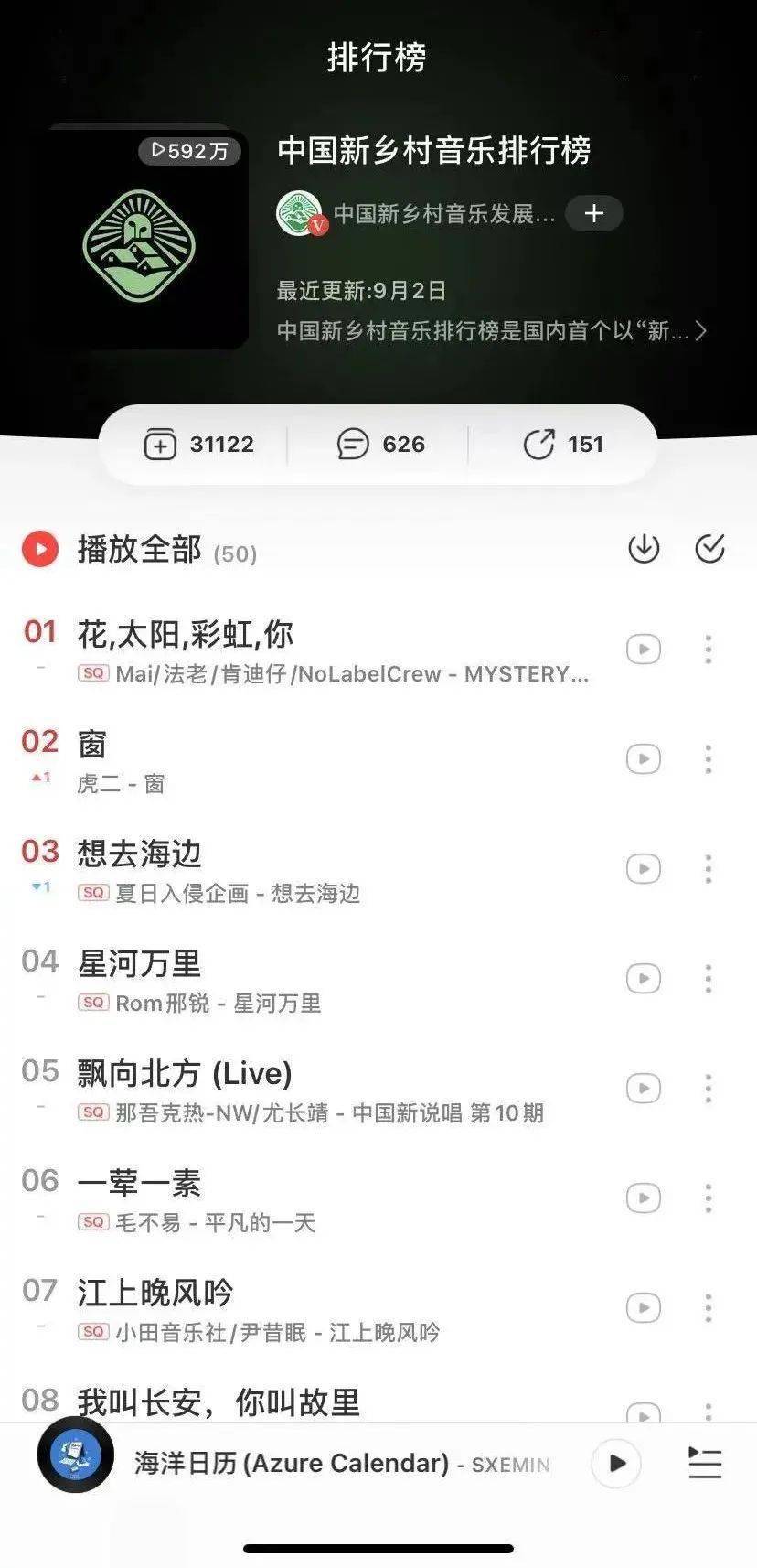Play all 50 songs

[40, 549]
